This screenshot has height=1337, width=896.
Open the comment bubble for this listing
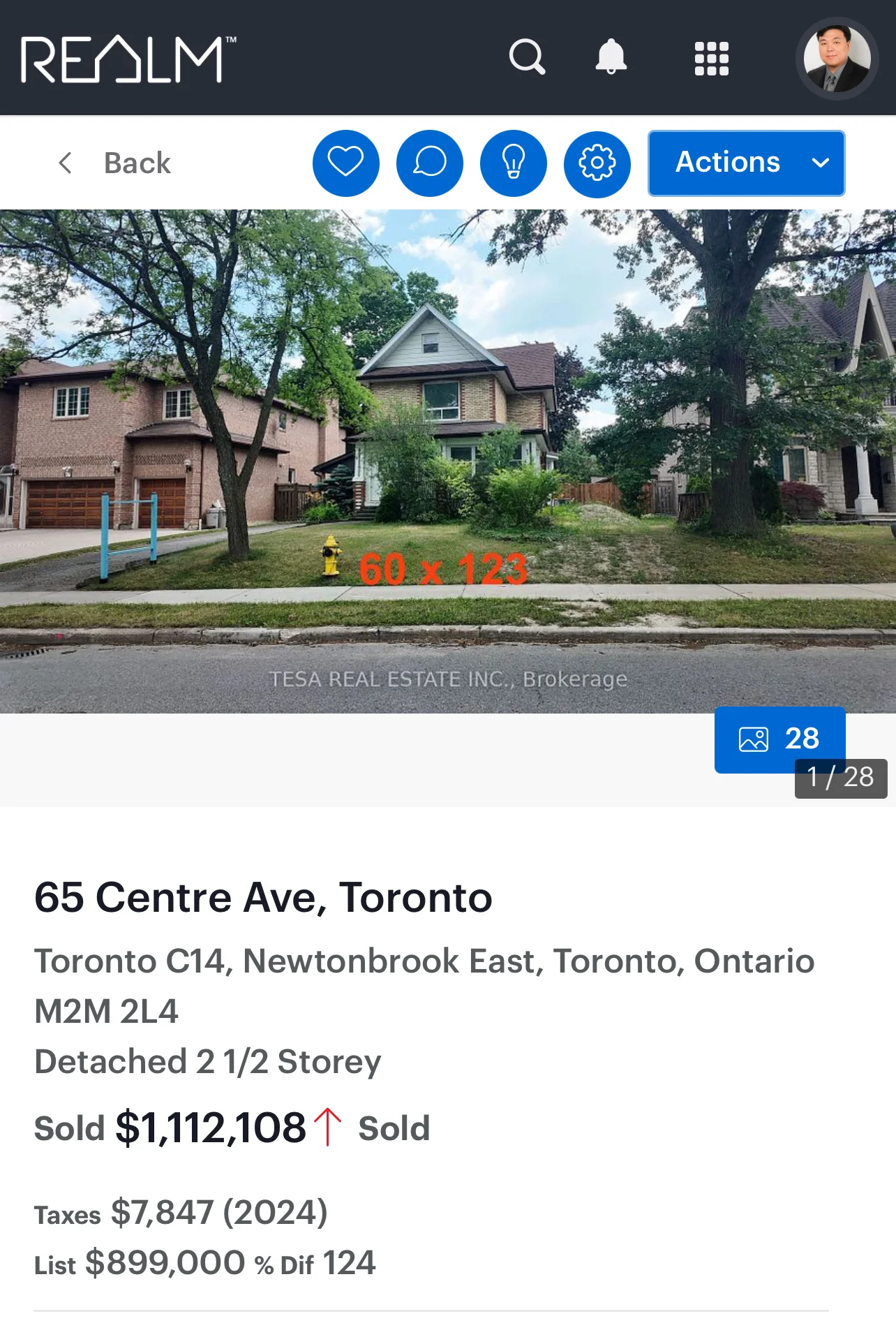[x=430, y=163]
